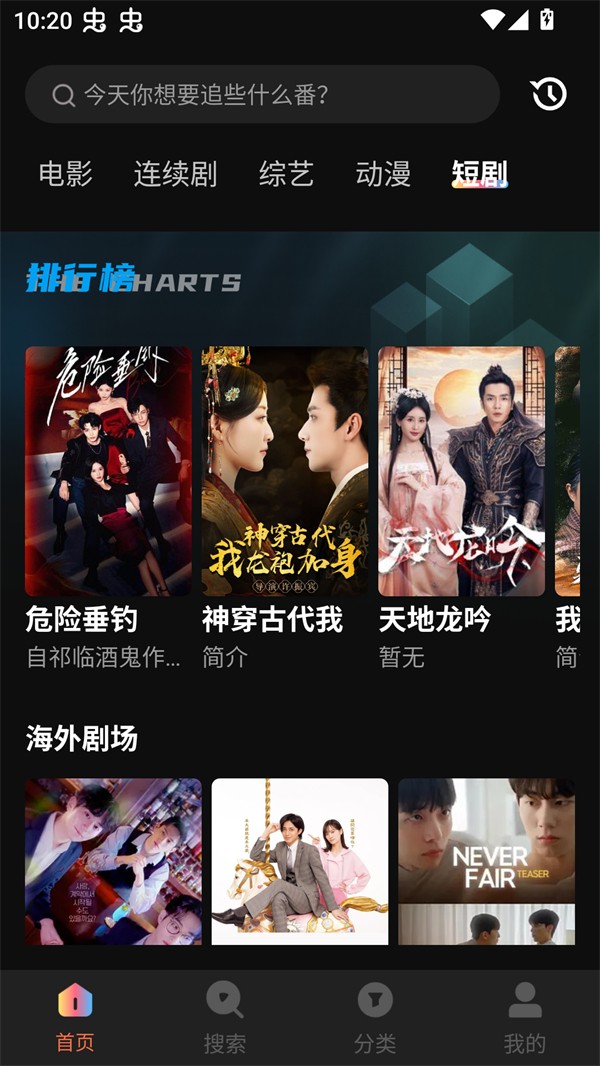Open the watch history clock icon
The width and height of the screenshot is (600, 1066).
click(548, 94)
